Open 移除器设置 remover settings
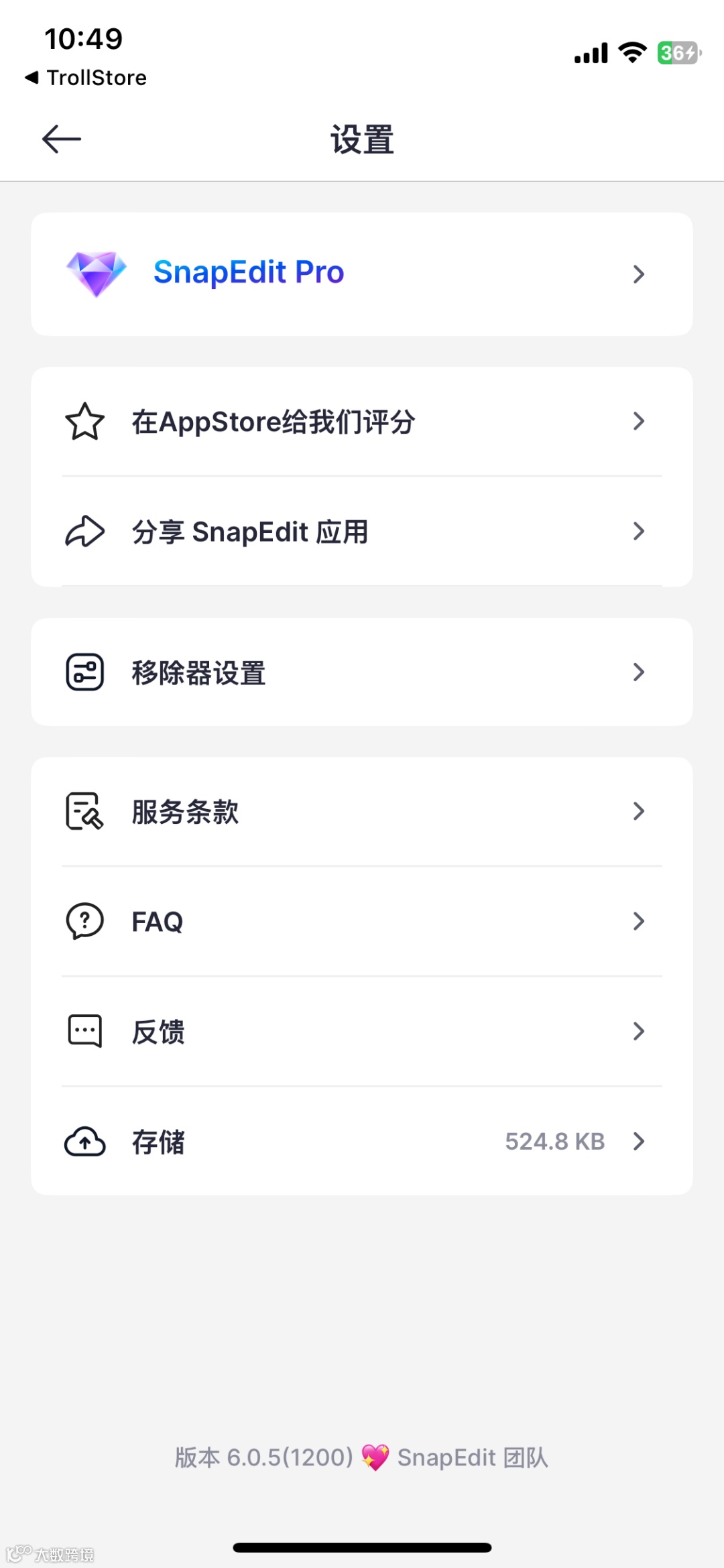This screenshot has height=1568, width=724. click(361, 672)
